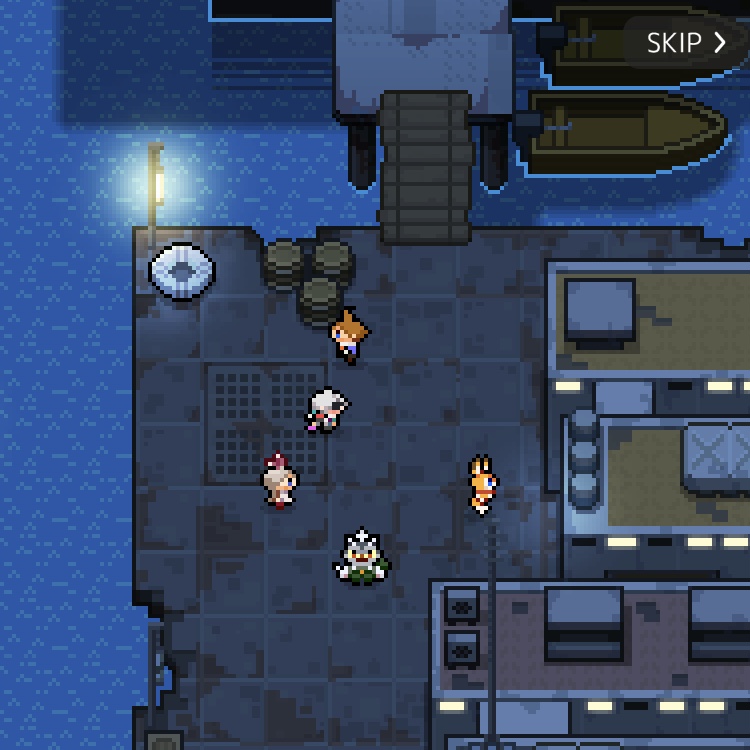
Task: Skip the cutscene with SKIP button
Action: [x=686, y=42]
